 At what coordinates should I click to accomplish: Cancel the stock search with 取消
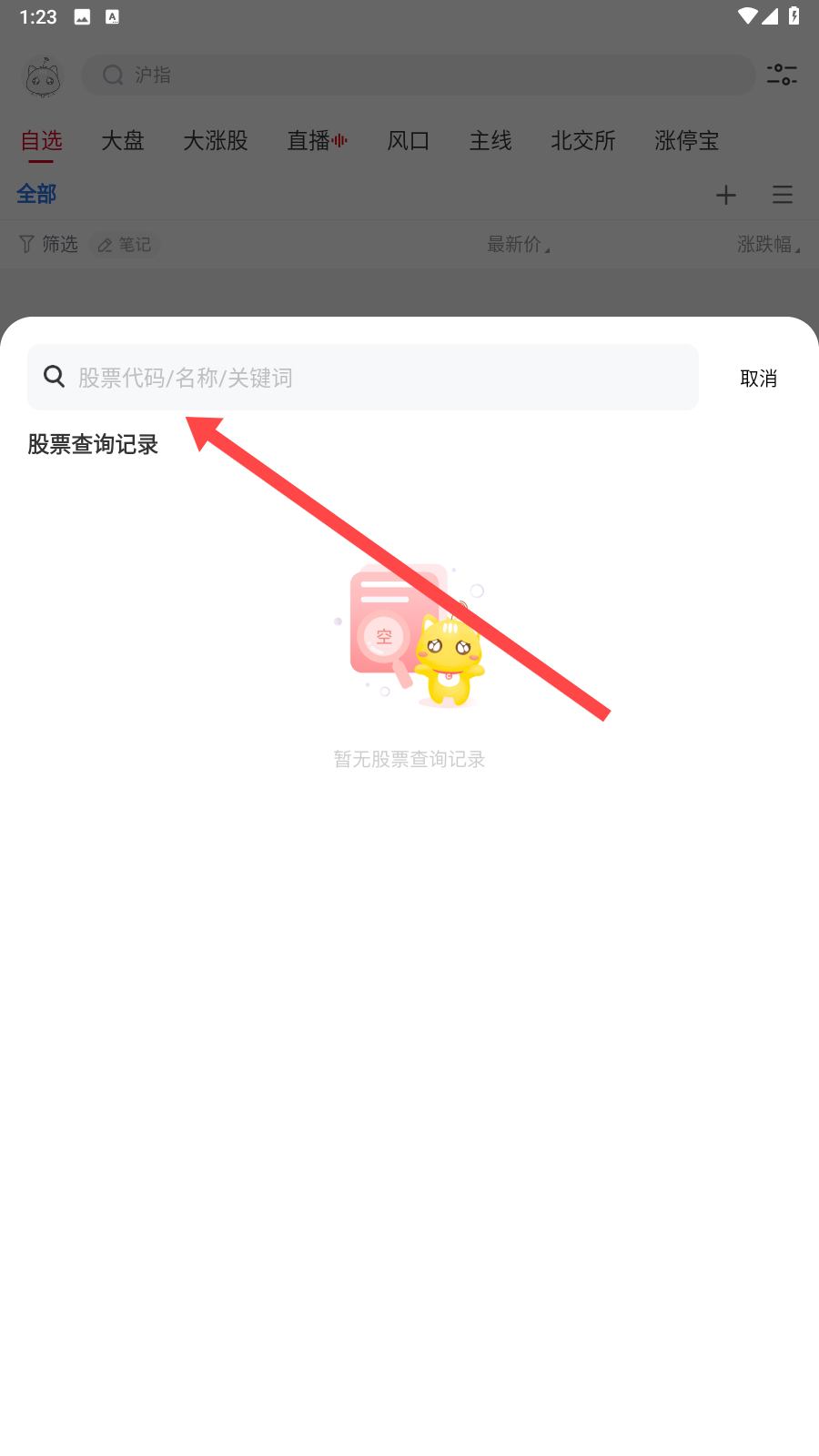point(758,379)
